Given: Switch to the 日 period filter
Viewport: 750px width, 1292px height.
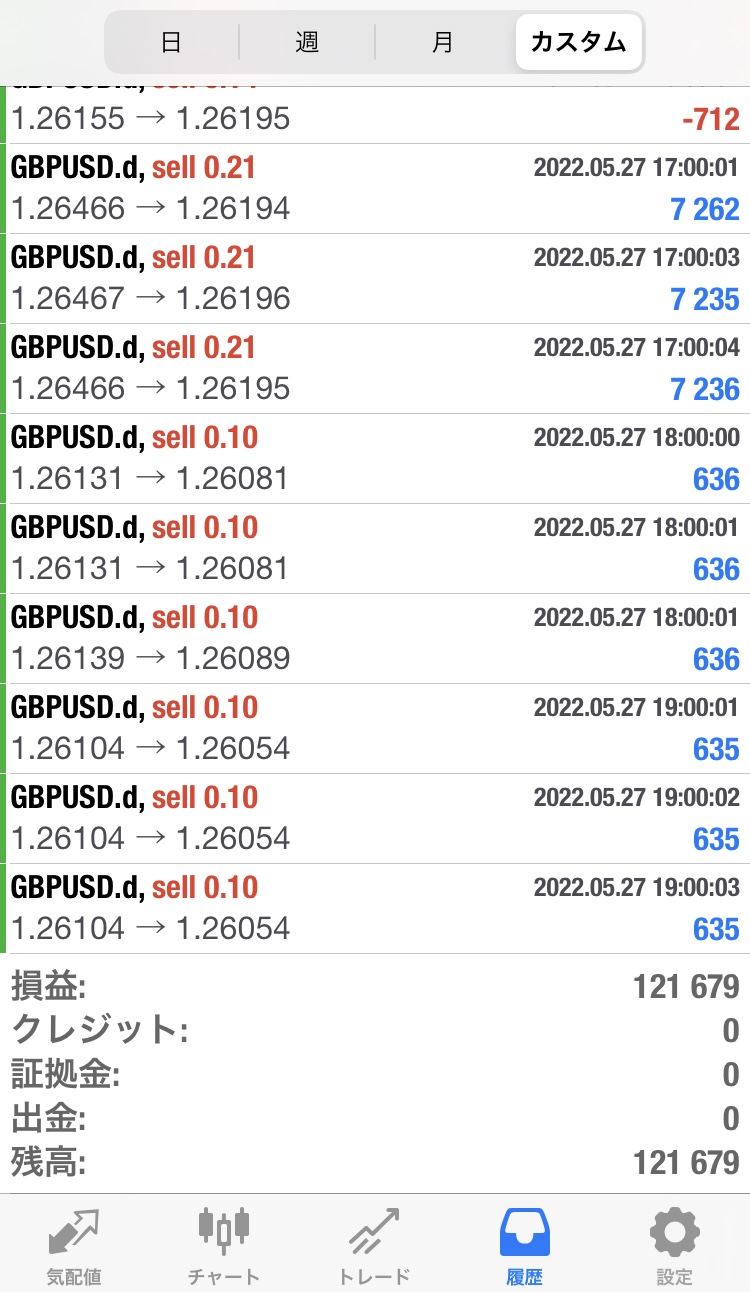Looking at the screenshot, I should tap(171, 42).
